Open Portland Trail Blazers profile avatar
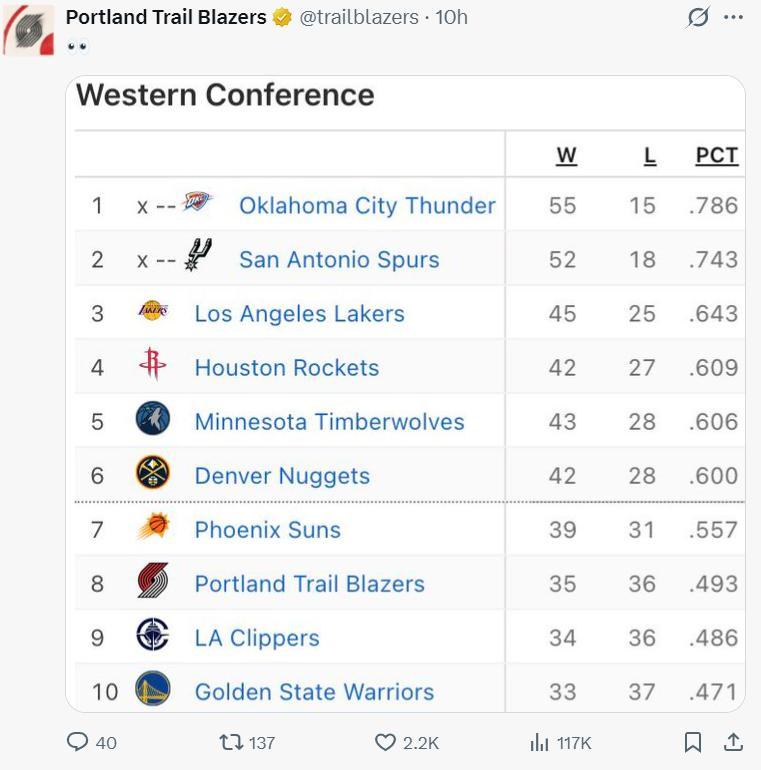 click(27, 30)
